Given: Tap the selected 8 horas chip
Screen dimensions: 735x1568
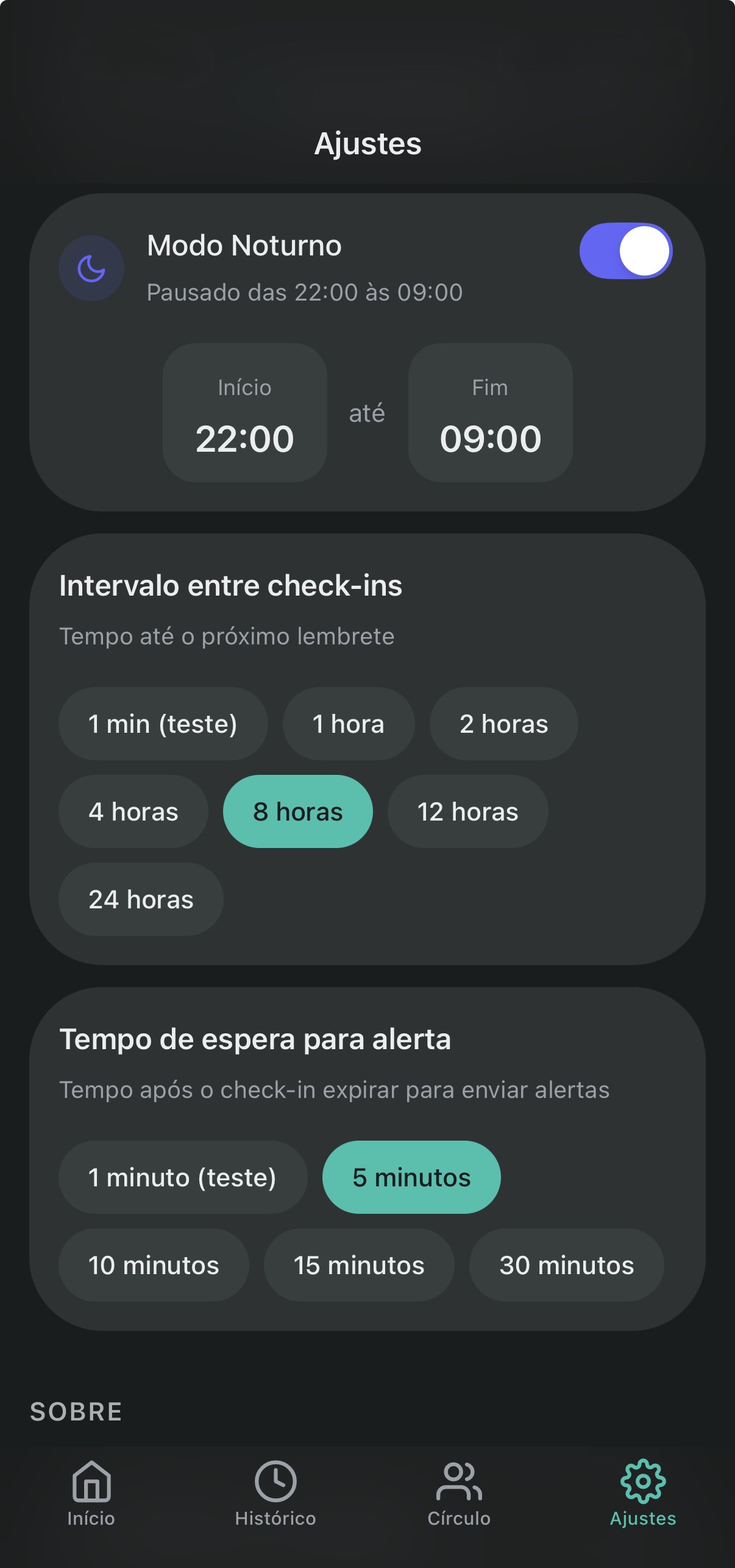Looking at the screenshot, I should click(298, 811).
